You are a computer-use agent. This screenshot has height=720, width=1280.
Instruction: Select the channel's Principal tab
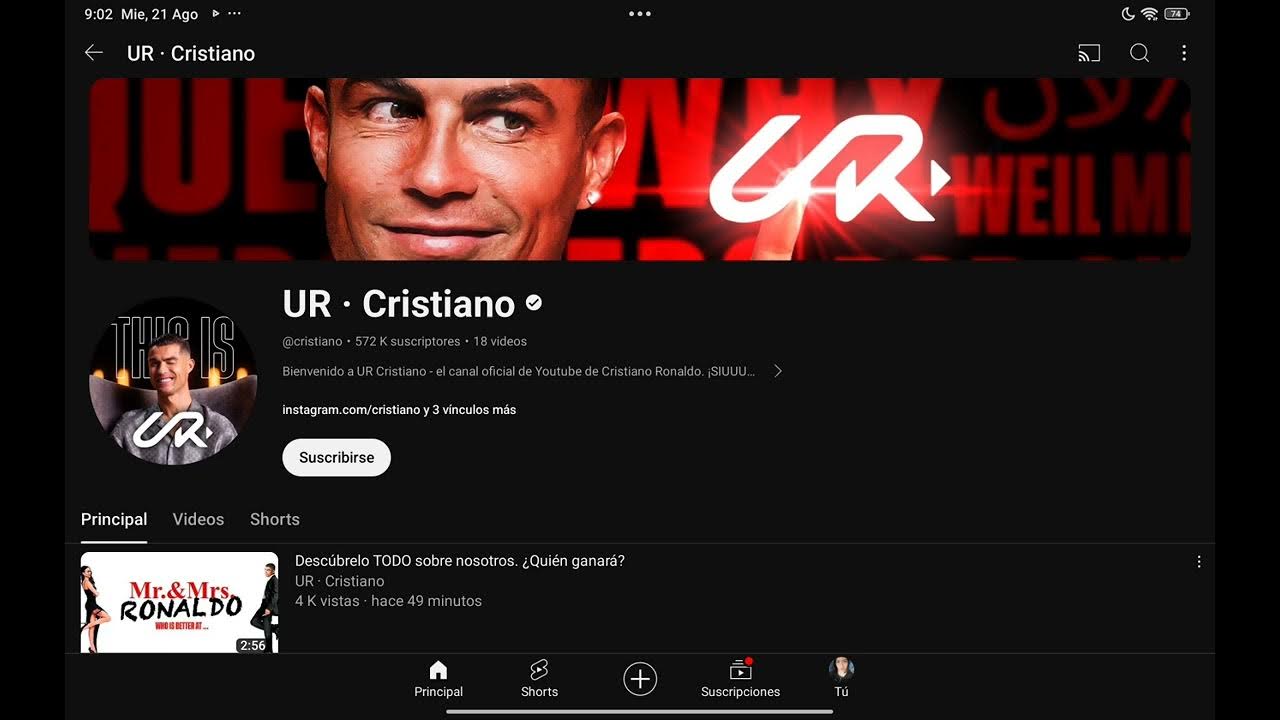coord(114,519)
